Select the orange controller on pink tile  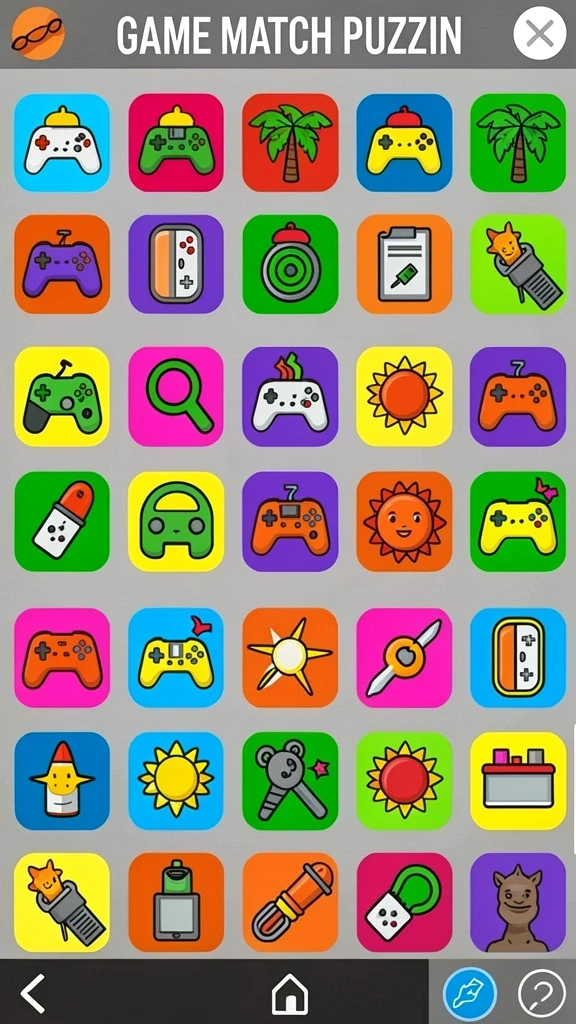click(x=62, y=658)
